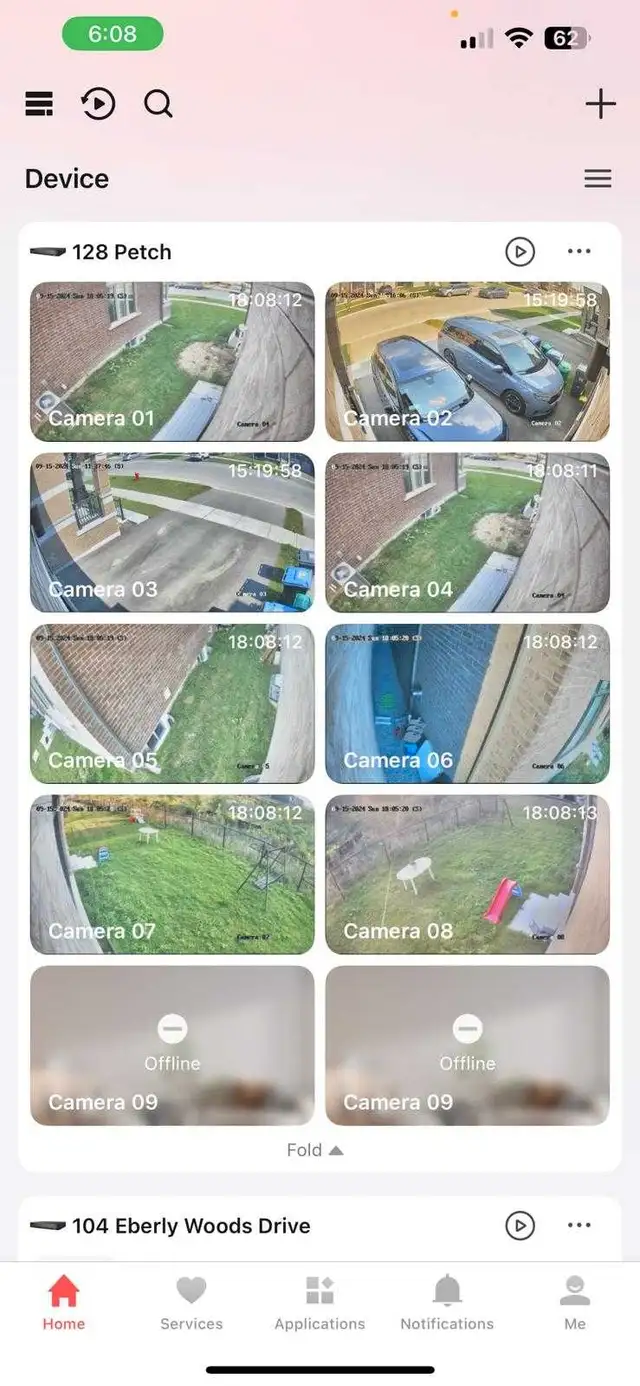Open Camera 02 feed
This screenshot has height=1386, width=640.
[x=467, y=362]
